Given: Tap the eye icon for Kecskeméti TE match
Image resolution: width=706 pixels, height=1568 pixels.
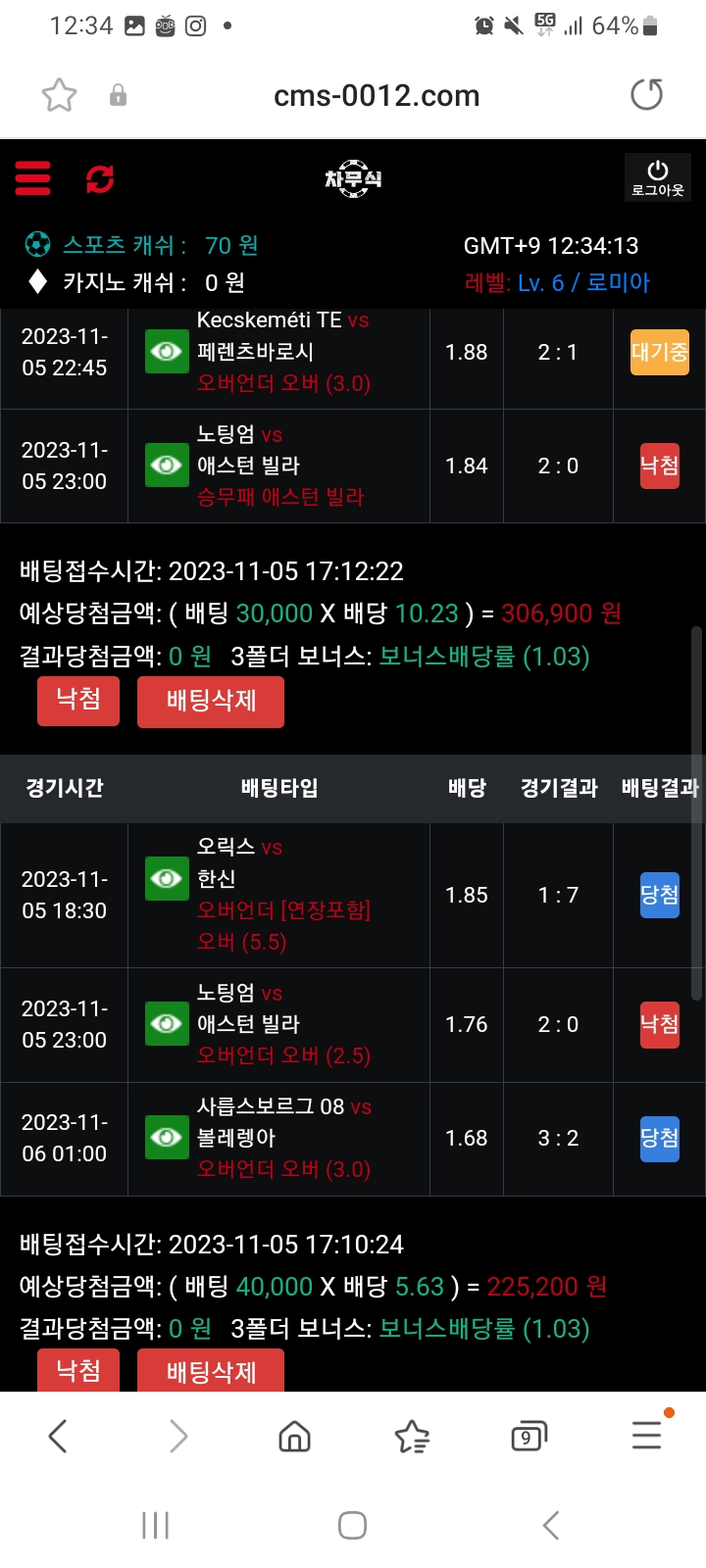Looking at the screenshot, I should tap(167, 352).
